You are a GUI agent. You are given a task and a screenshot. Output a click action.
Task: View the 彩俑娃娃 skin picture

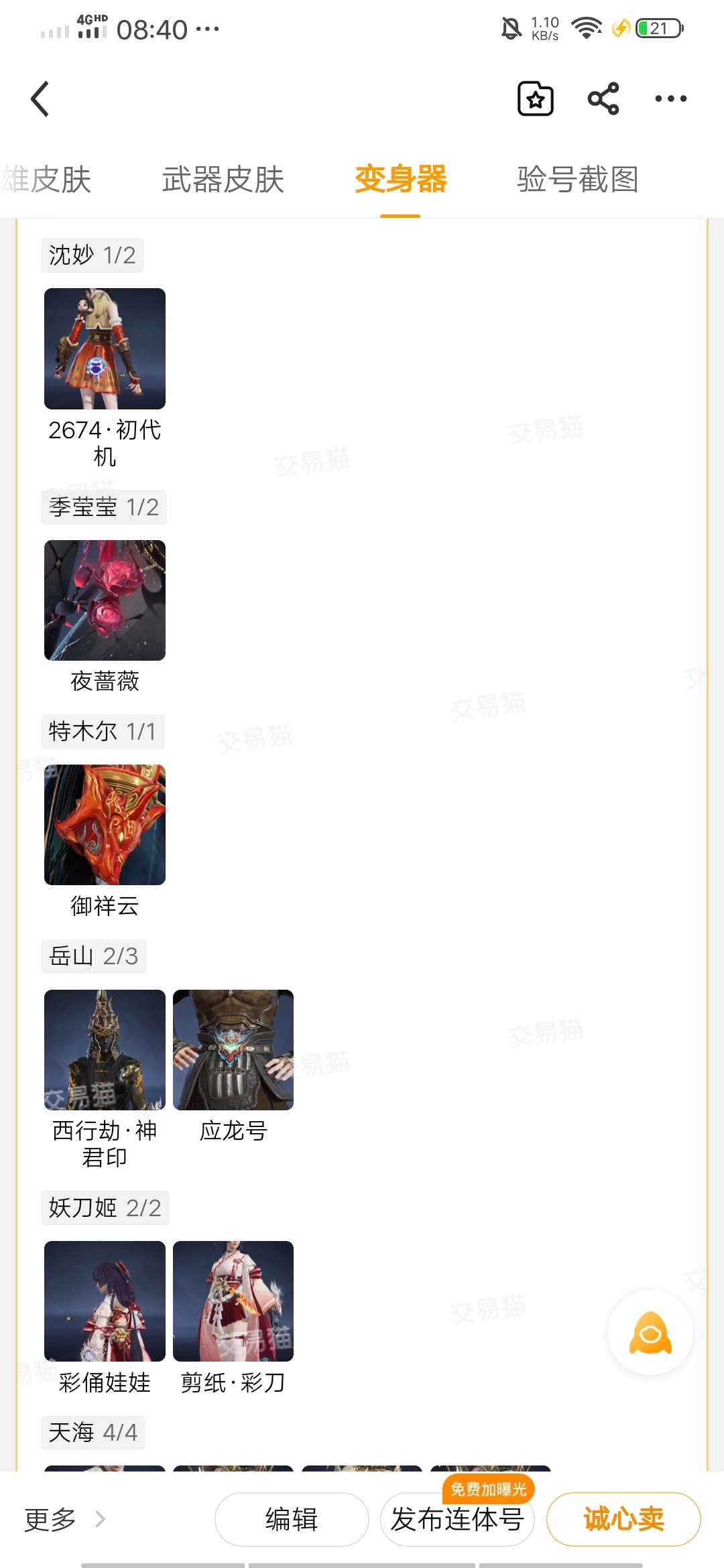click(105, 1301)
